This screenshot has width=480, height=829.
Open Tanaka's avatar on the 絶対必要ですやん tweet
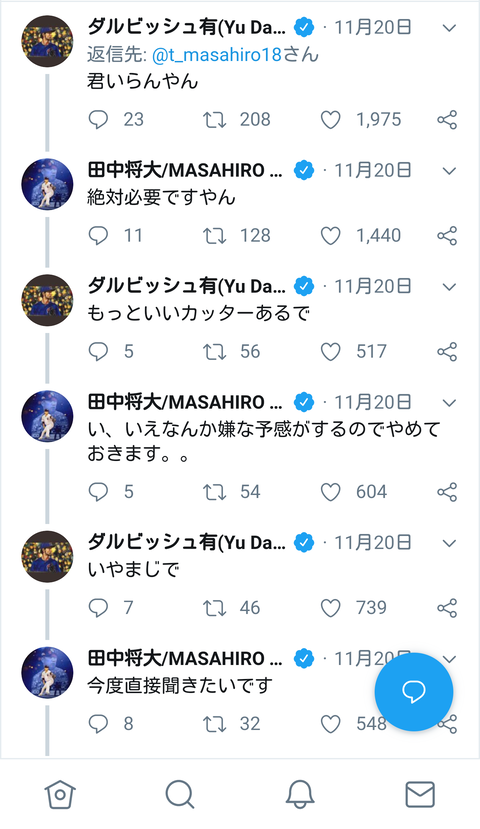point(47,184)
